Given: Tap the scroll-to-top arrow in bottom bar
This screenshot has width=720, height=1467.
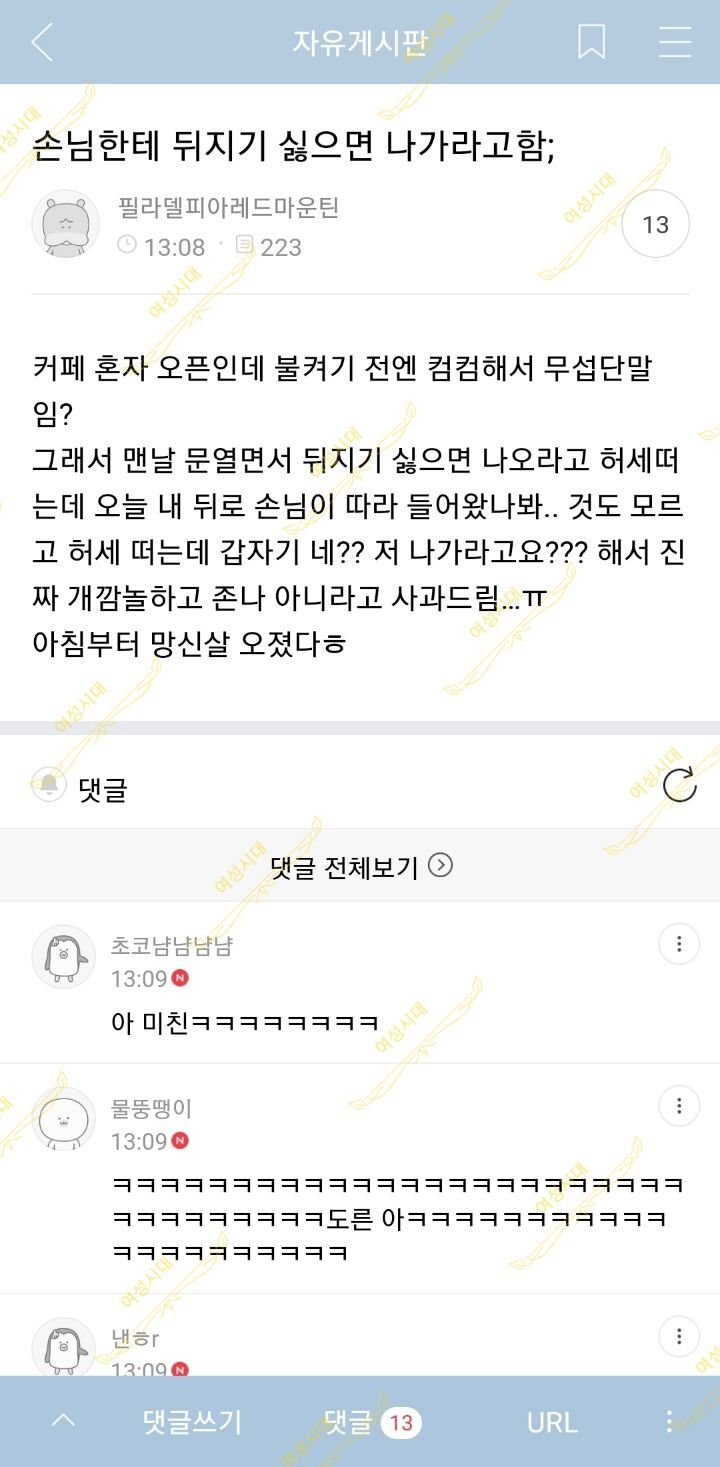Looking at the screenshot, I should [x=60, y=1423].
